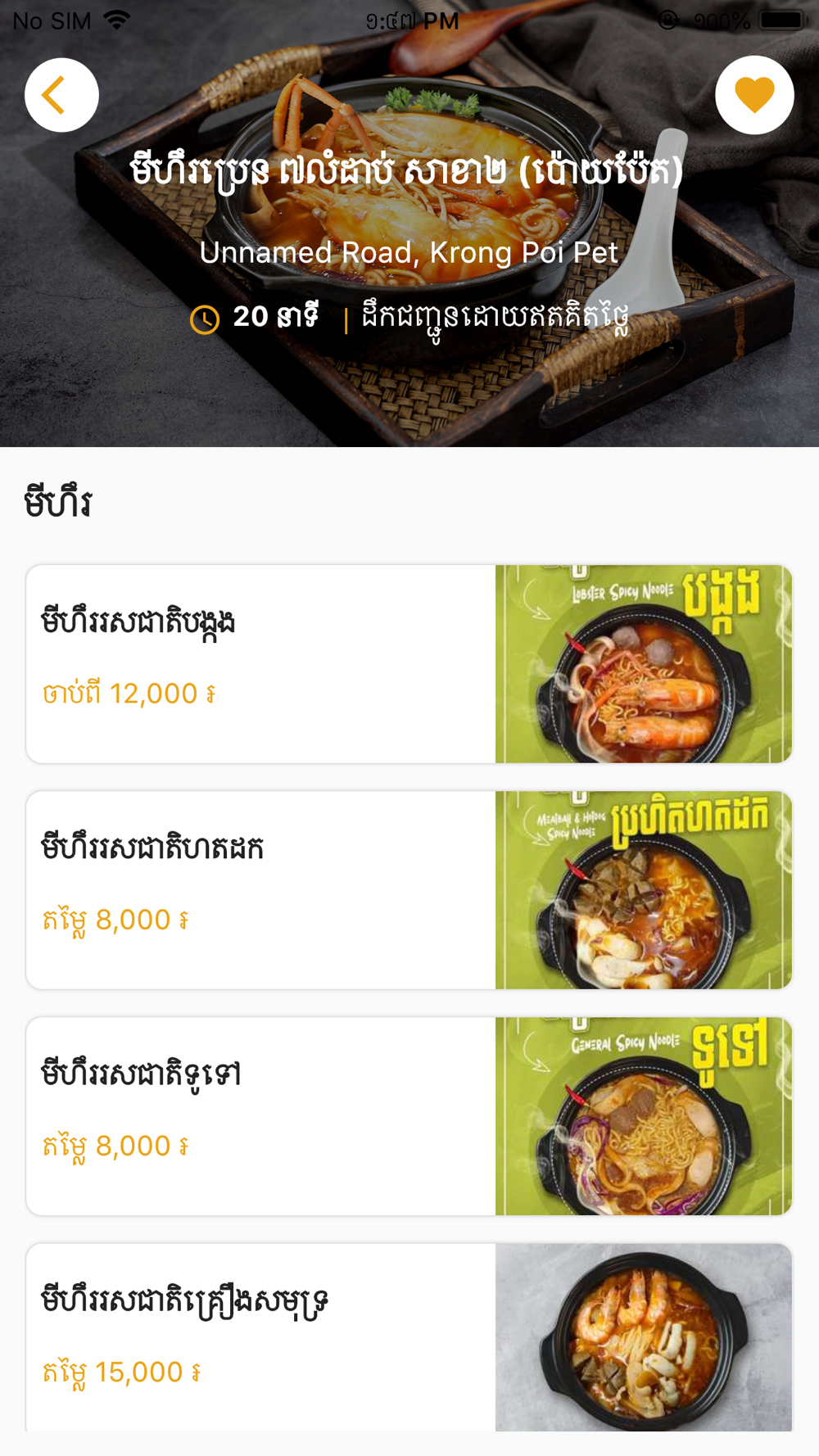Screen dimensions: 819x1456
Task: Choose the មីហឹររសជាតិគ្រឿងសមុទ្រ 15,000 dish
Action: [409, 1336]
